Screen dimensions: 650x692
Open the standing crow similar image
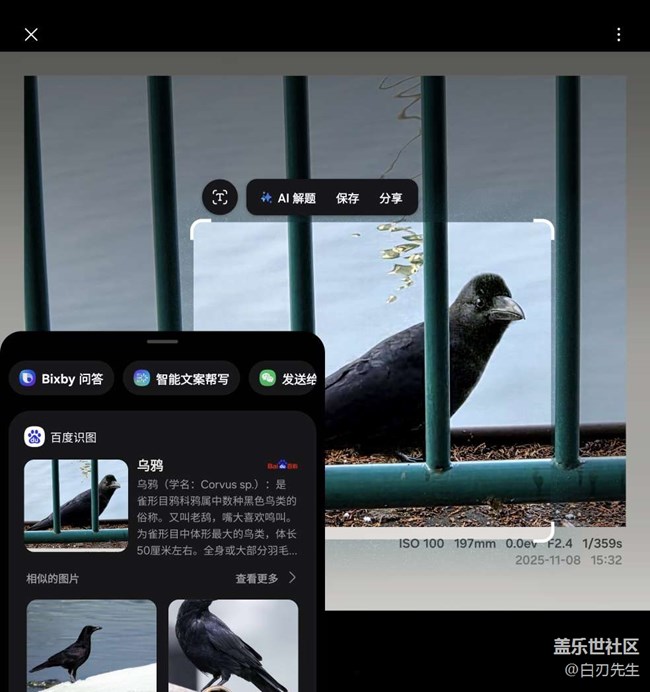tap(91, 643)
